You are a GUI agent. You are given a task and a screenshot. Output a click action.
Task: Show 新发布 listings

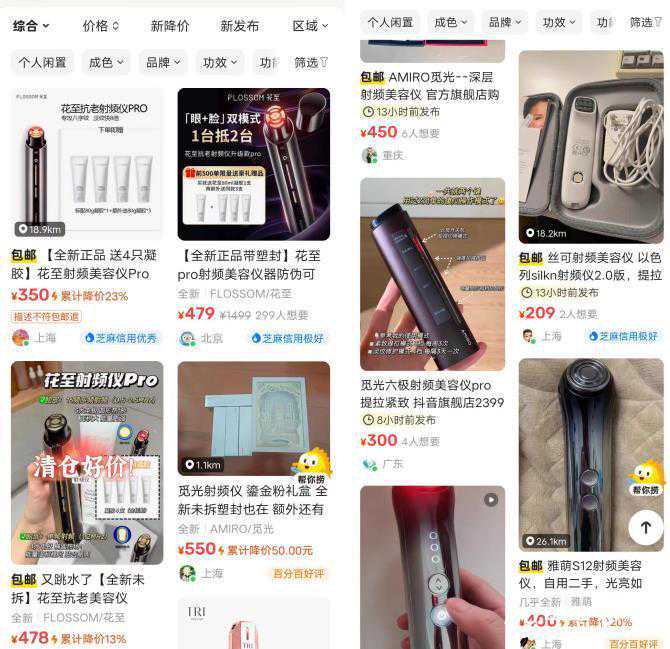(x=239, y=26)
